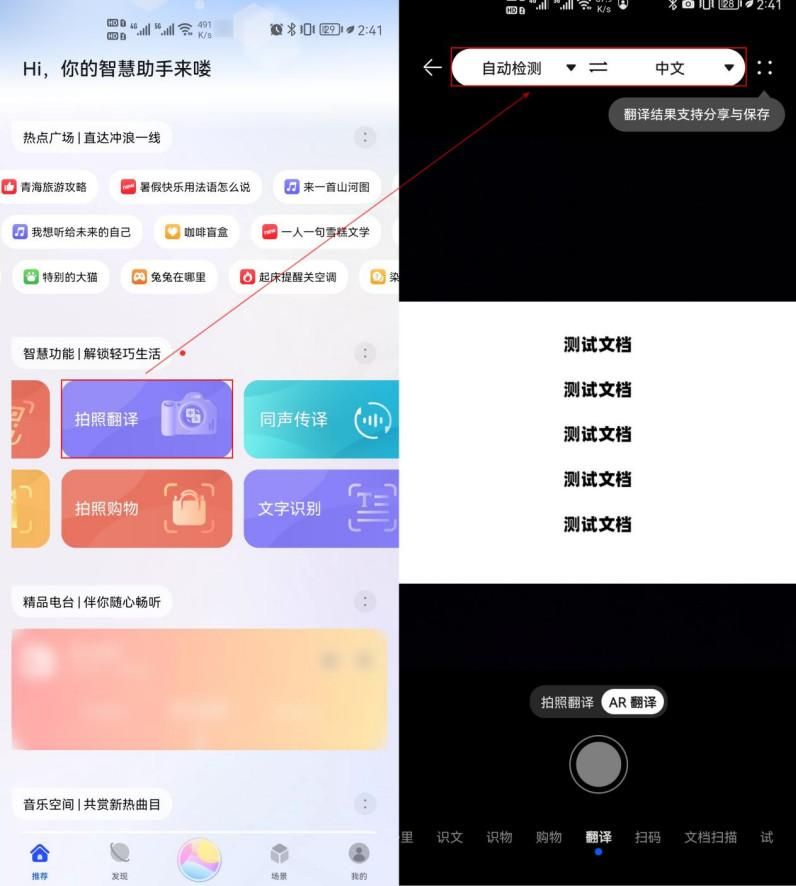Switch to the 发现 tab

pos(119,858)
